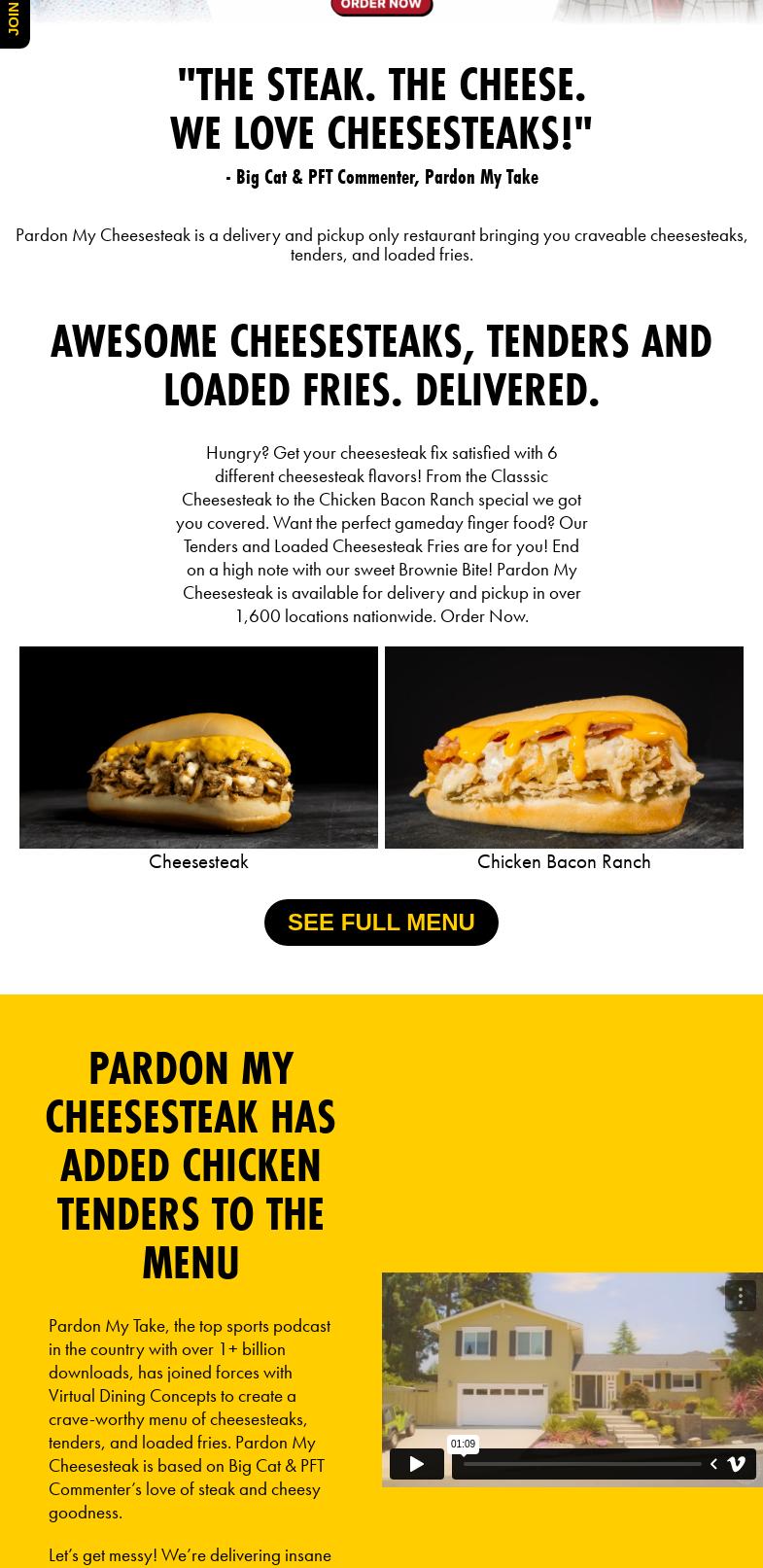Click the left chevron in the video controls
Viewport: 763px width, 1568px height.
[713, 1463]
